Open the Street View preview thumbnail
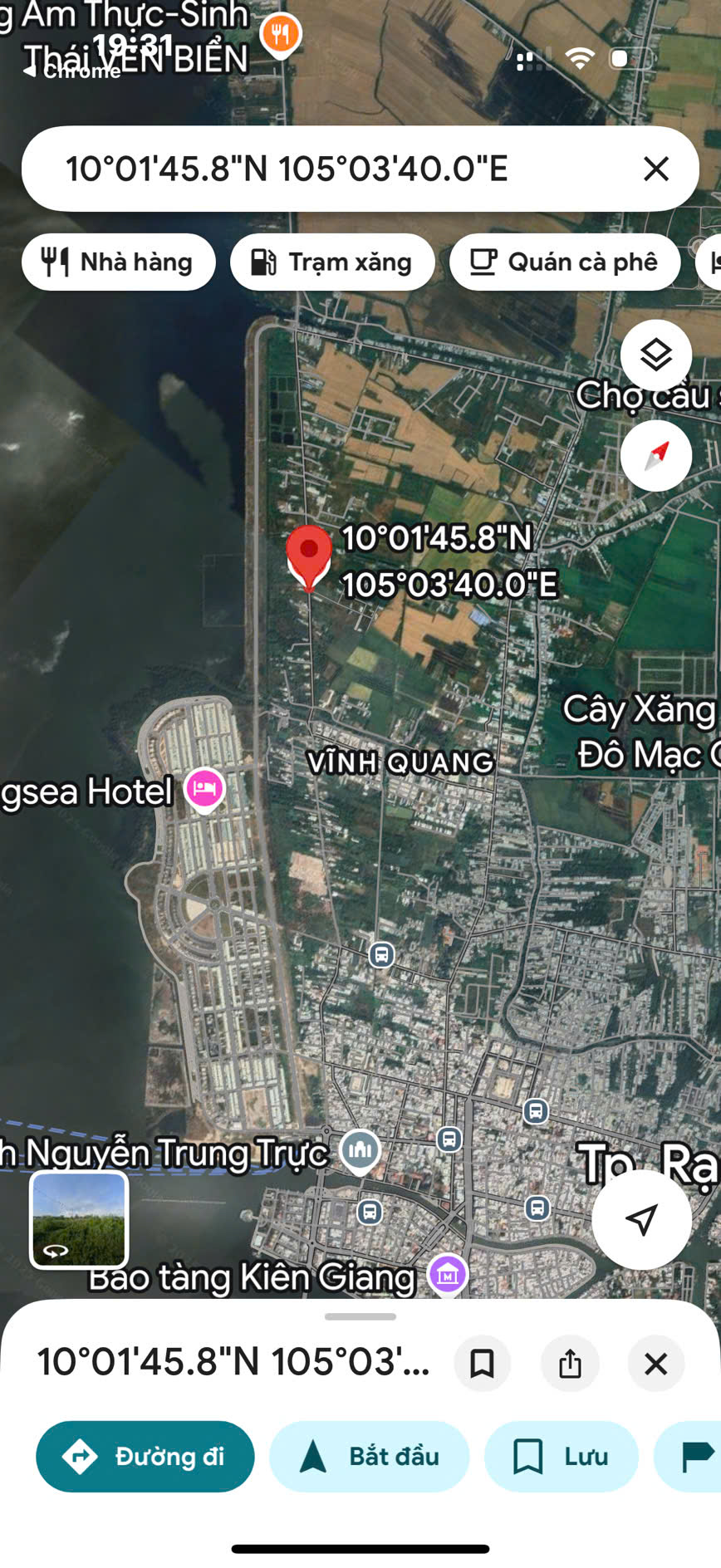Viewport: 721px width, 1568px height. [79, 1219]
